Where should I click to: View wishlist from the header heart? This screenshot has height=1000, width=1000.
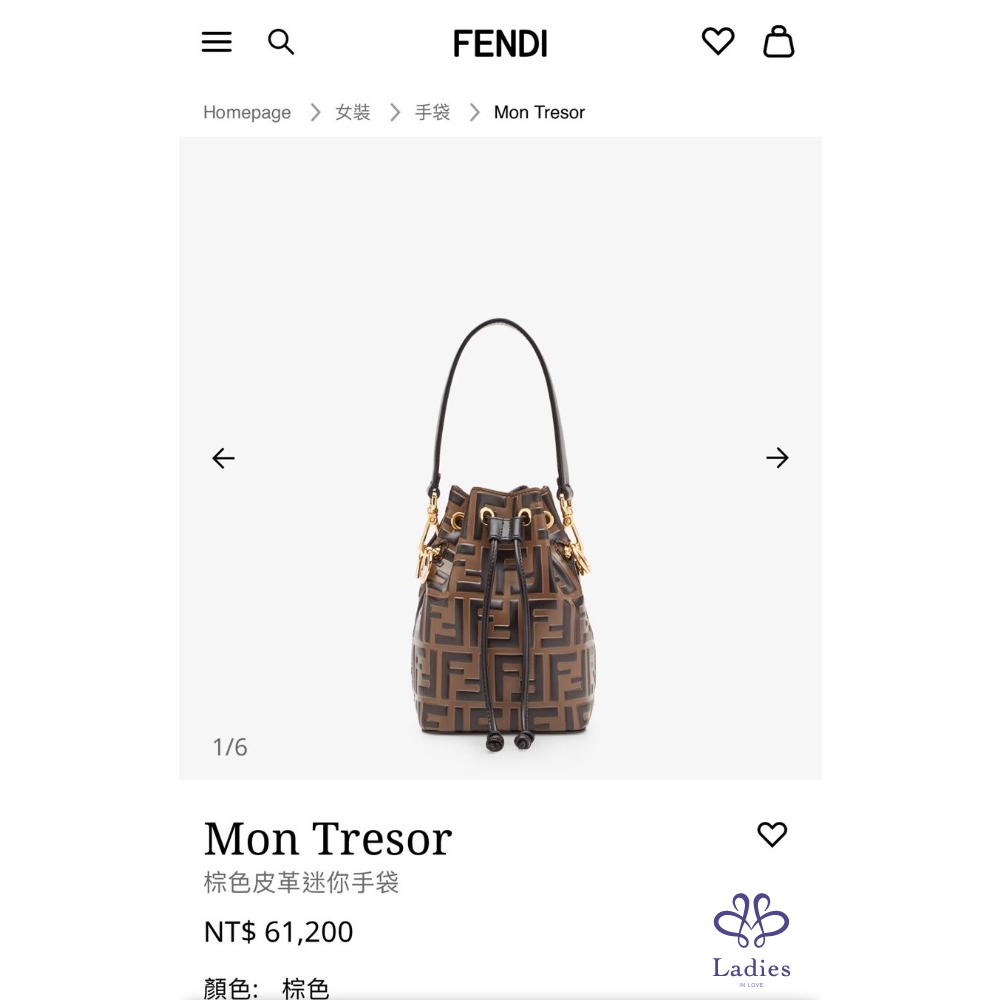pos(718,41)
